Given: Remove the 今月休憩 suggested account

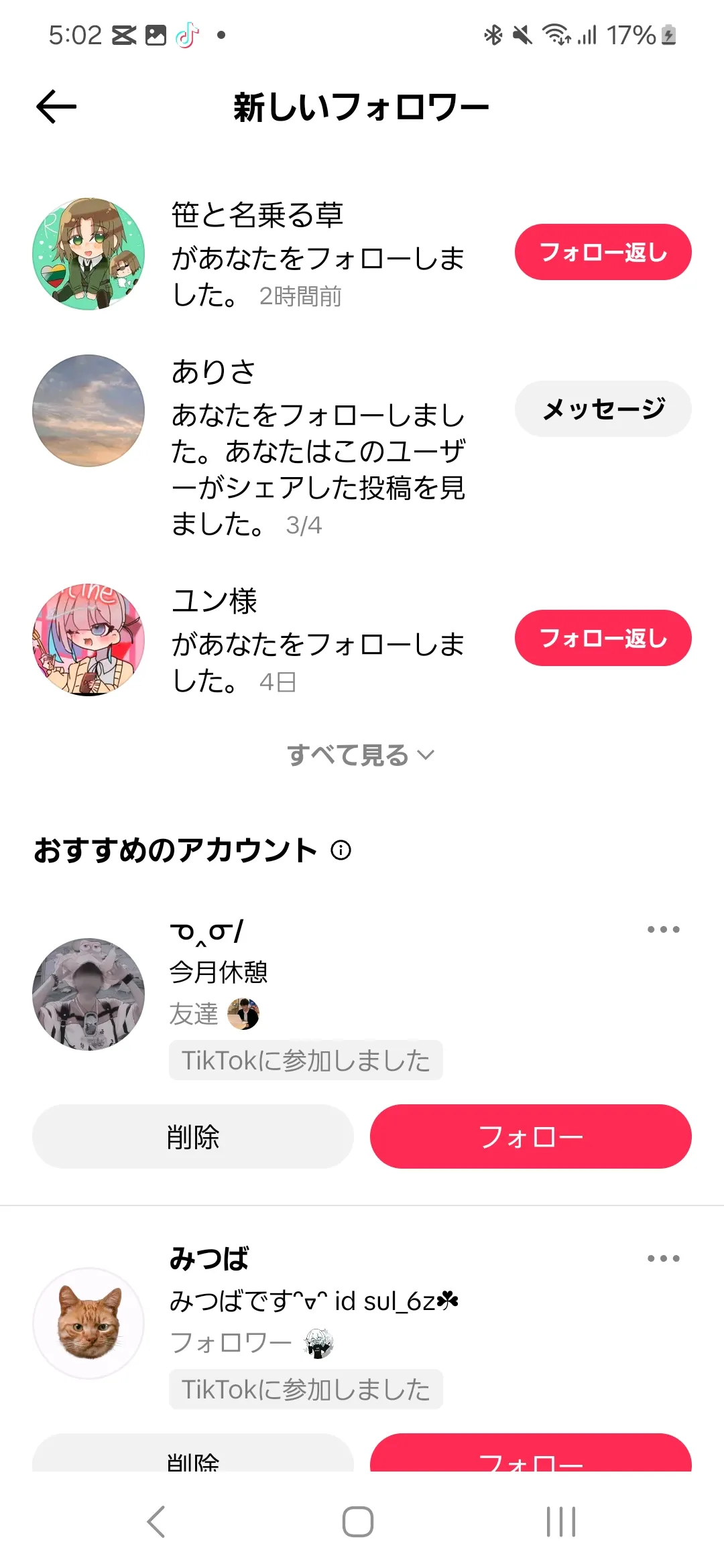Looking at the screenshot, I should tap(193, 1136).
